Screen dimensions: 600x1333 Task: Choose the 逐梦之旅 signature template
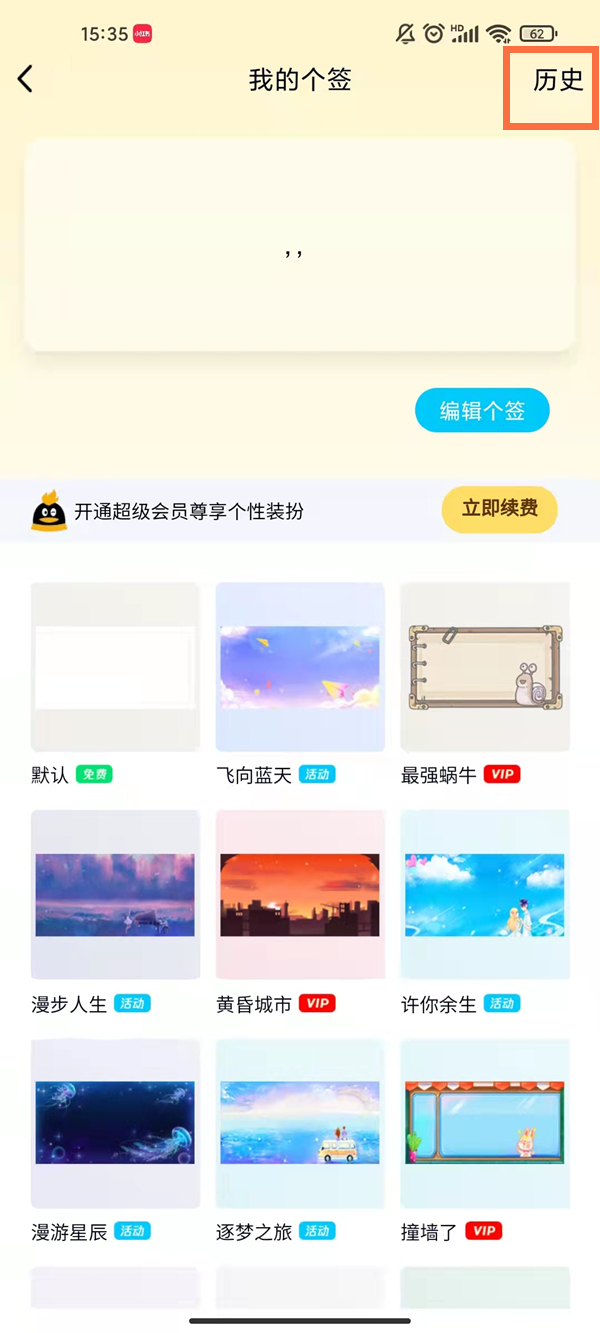(300, 1123)
